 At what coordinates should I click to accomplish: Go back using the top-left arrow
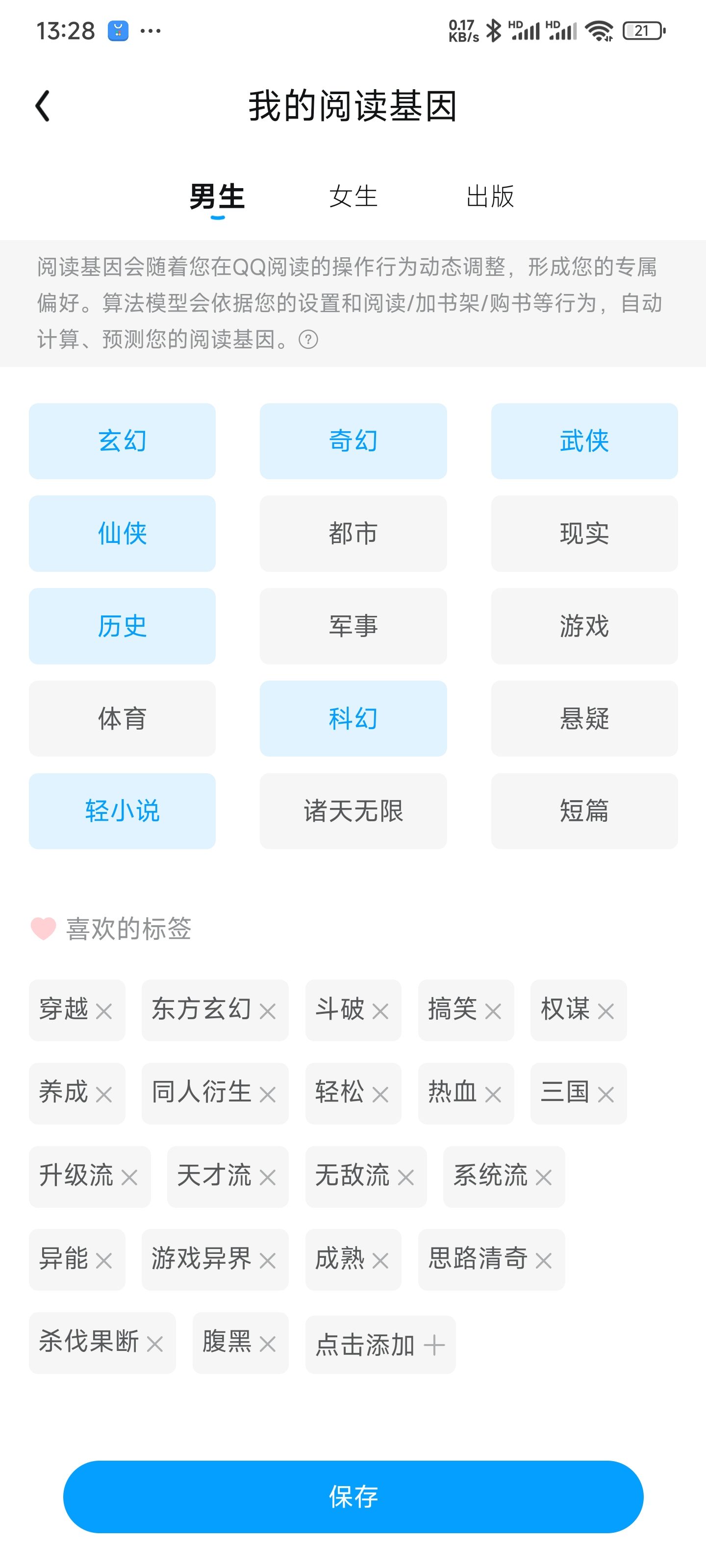pyautogui.click(x=43, y=106)
